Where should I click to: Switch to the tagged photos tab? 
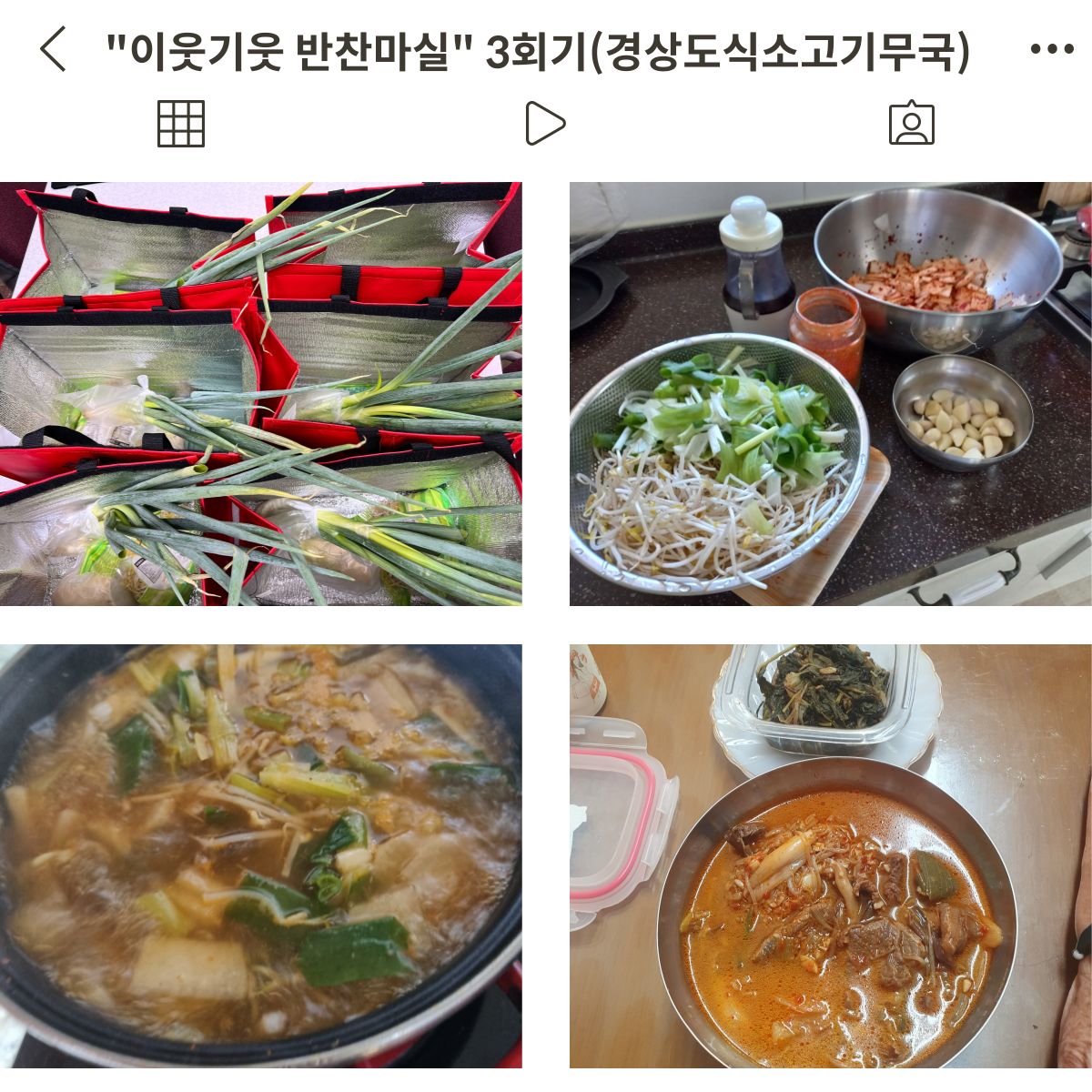point(911,124)
